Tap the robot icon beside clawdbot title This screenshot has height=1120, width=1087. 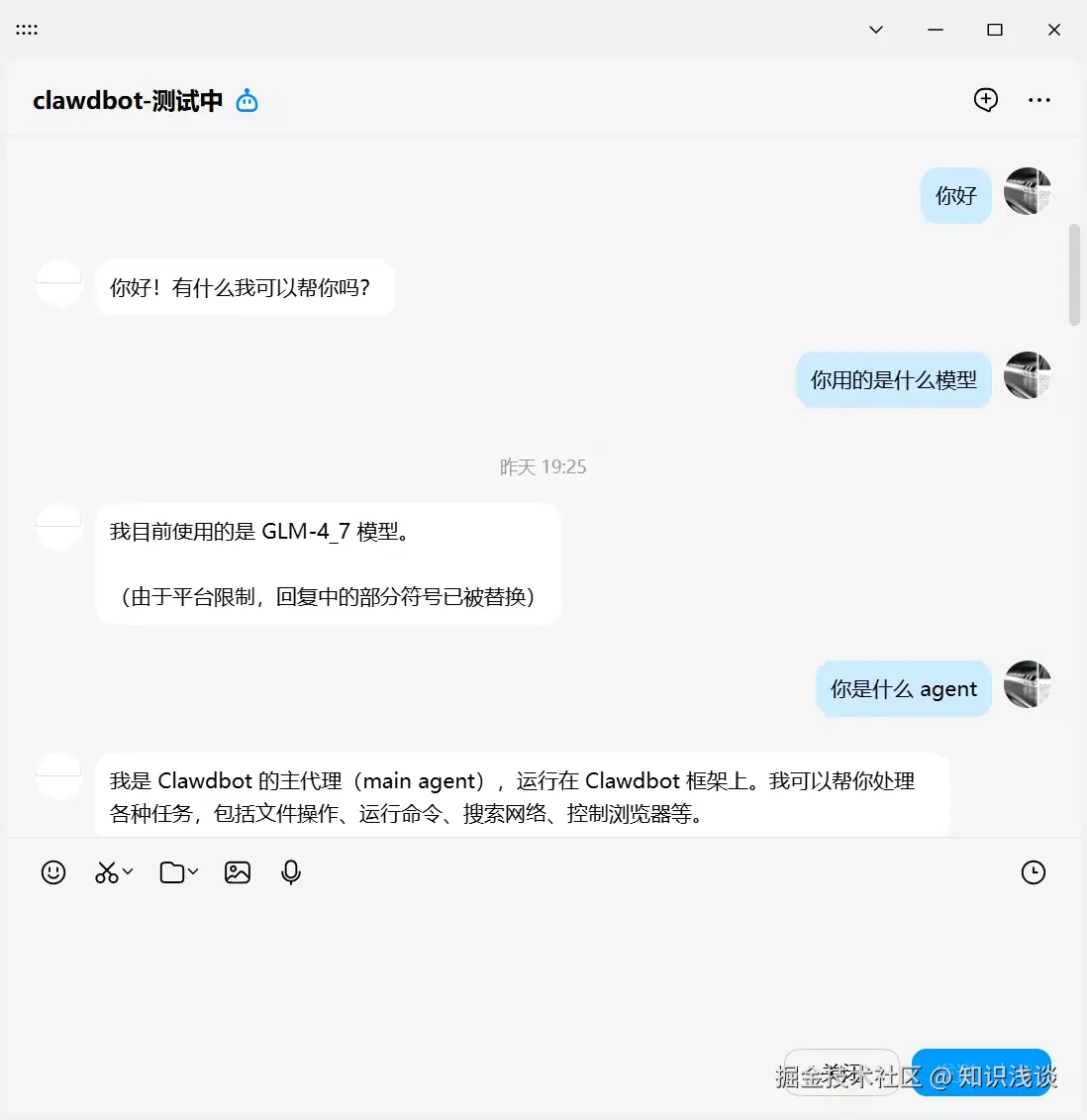click(247, 101)
